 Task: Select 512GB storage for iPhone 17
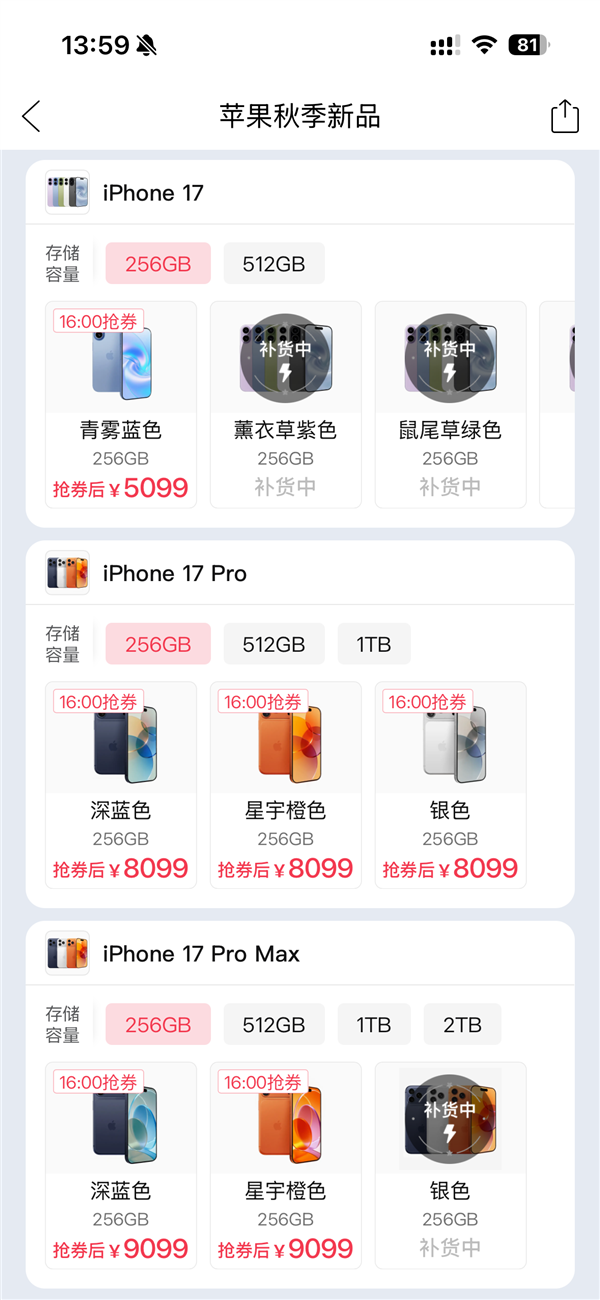[x=274, y=264]
